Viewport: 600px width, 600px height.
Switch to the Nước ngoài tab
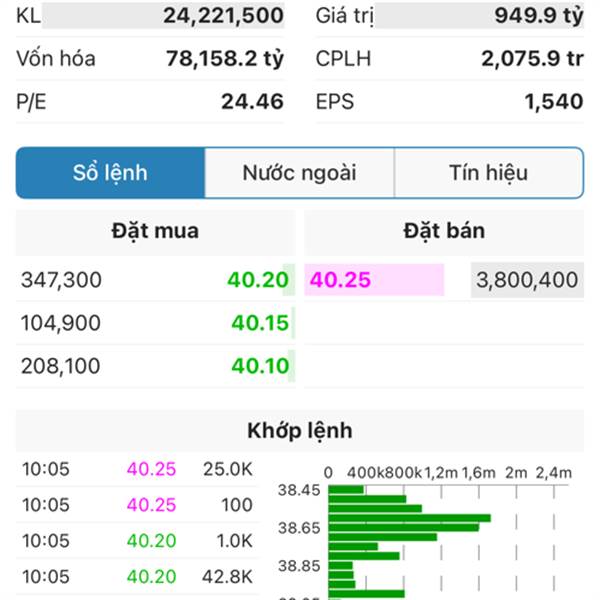pos(299,173)
